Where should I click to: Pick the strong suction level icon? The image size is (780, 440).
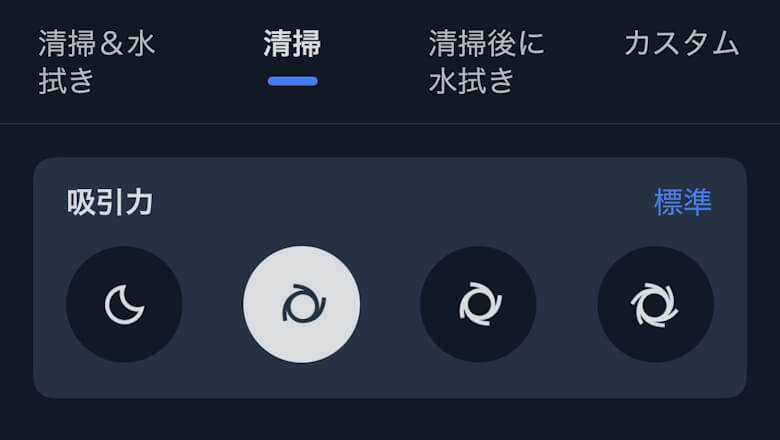click(478, 304)
